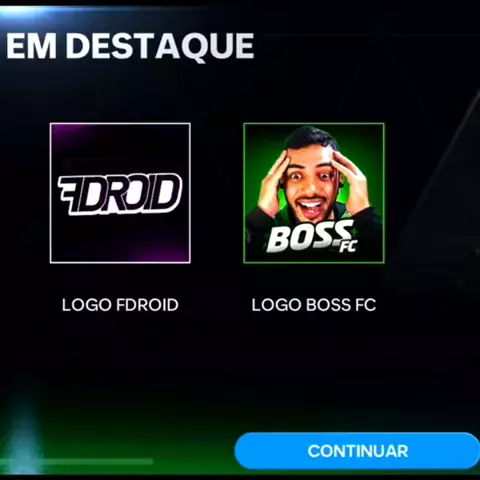
Task: Tap the blue Continuar button
Action: (x=357, y=451)
